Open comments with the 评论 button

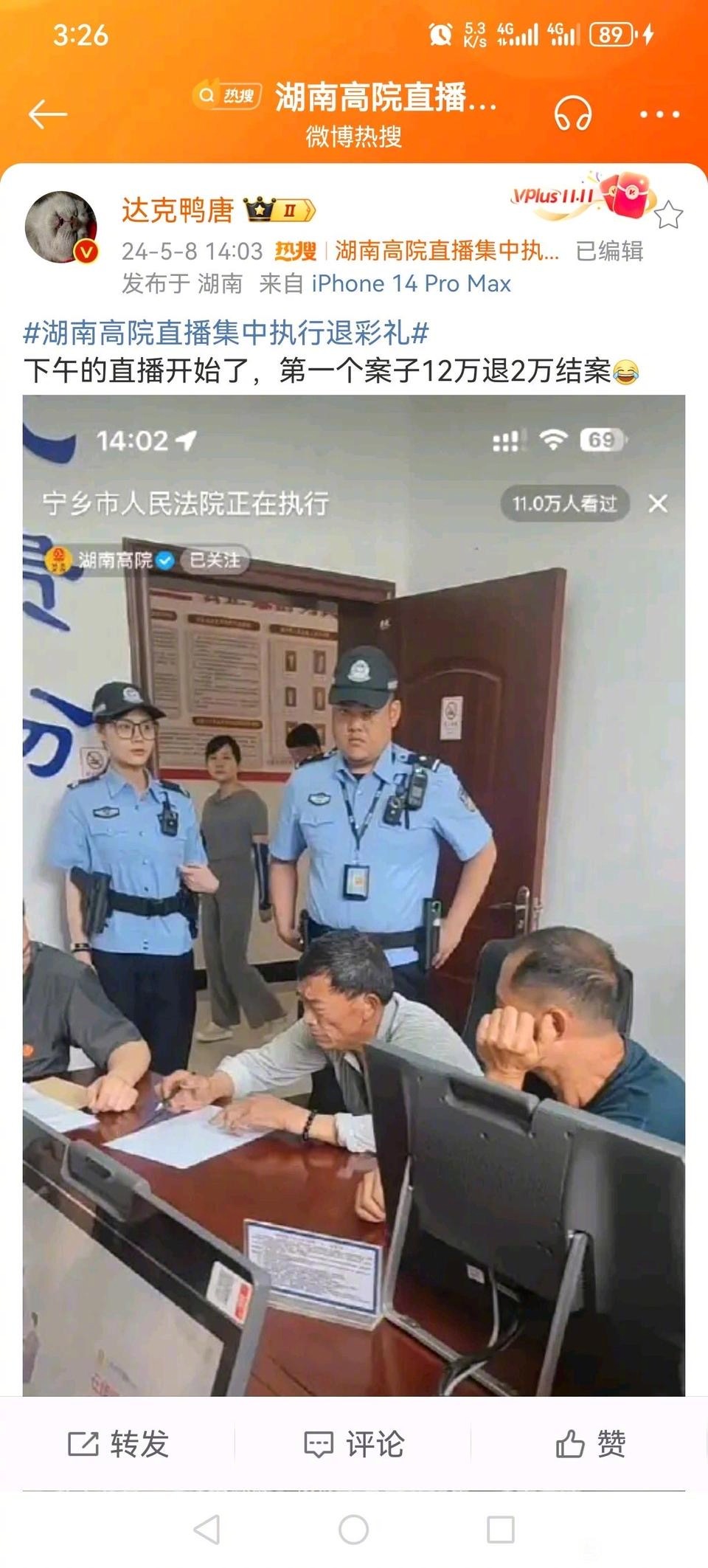click(x=354, y=1444)
